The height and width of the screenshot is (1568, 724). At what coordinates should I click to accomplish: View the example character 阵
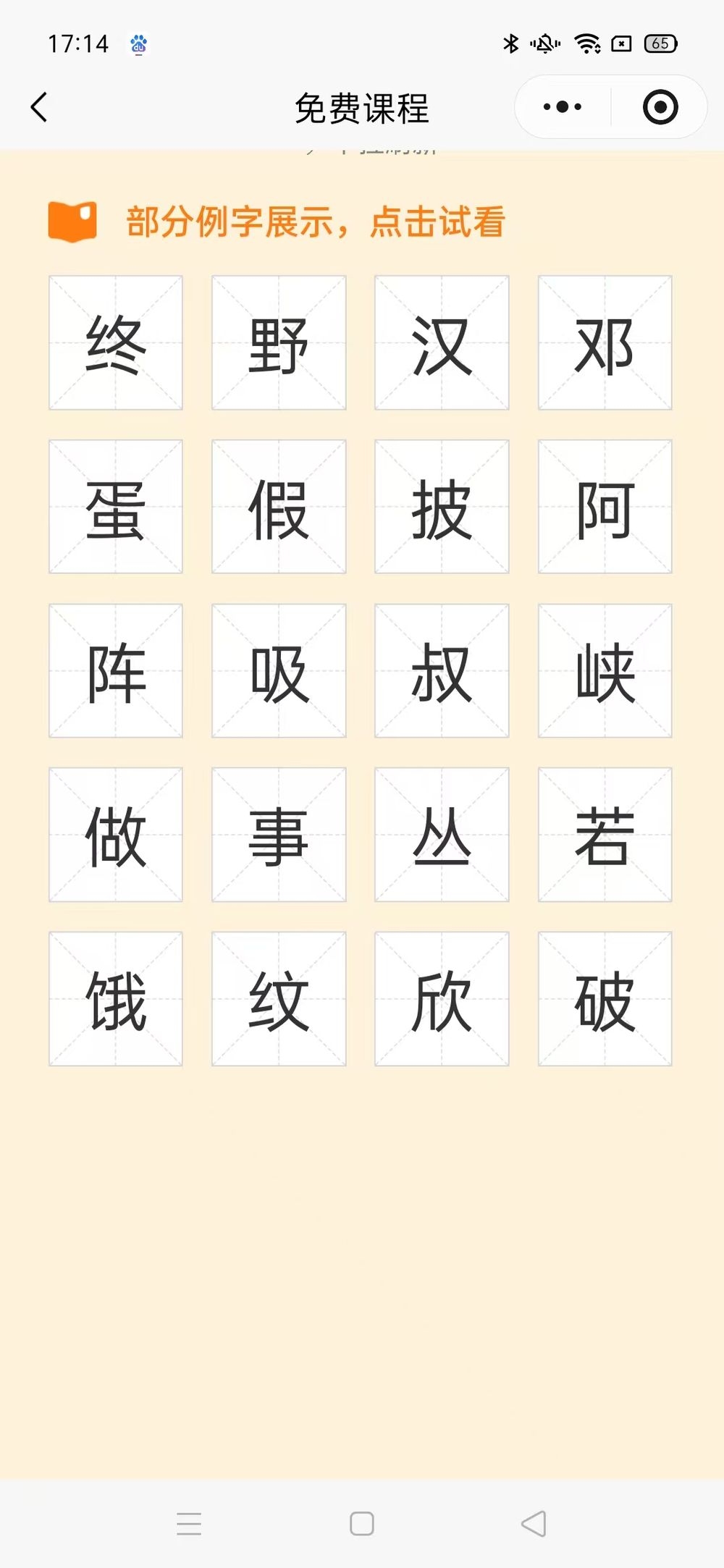click(116, 671)
